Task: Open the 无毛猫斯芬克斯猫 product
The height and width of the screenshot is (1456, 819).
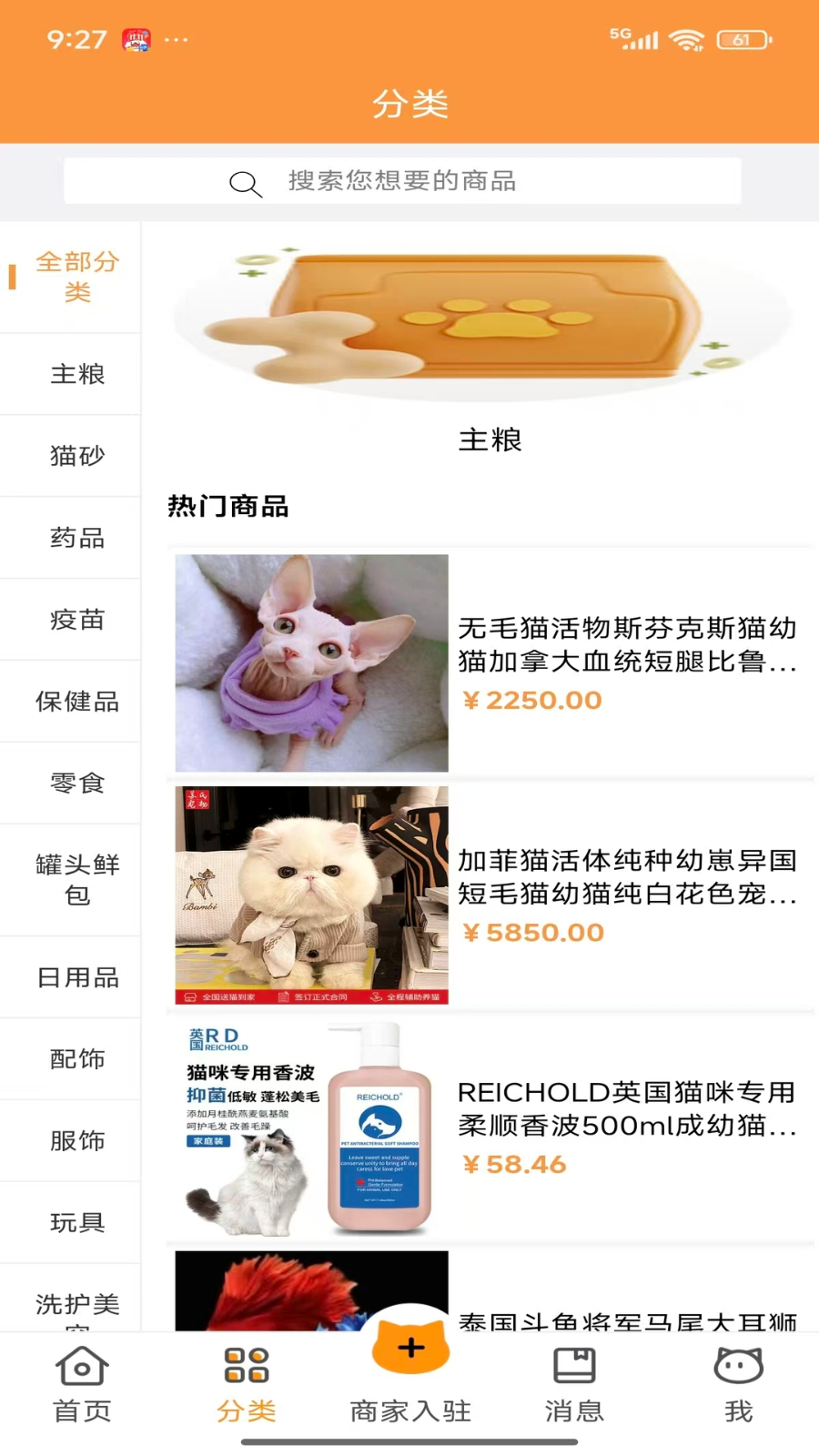Action: pyautogui.click(x=490, y=662)
